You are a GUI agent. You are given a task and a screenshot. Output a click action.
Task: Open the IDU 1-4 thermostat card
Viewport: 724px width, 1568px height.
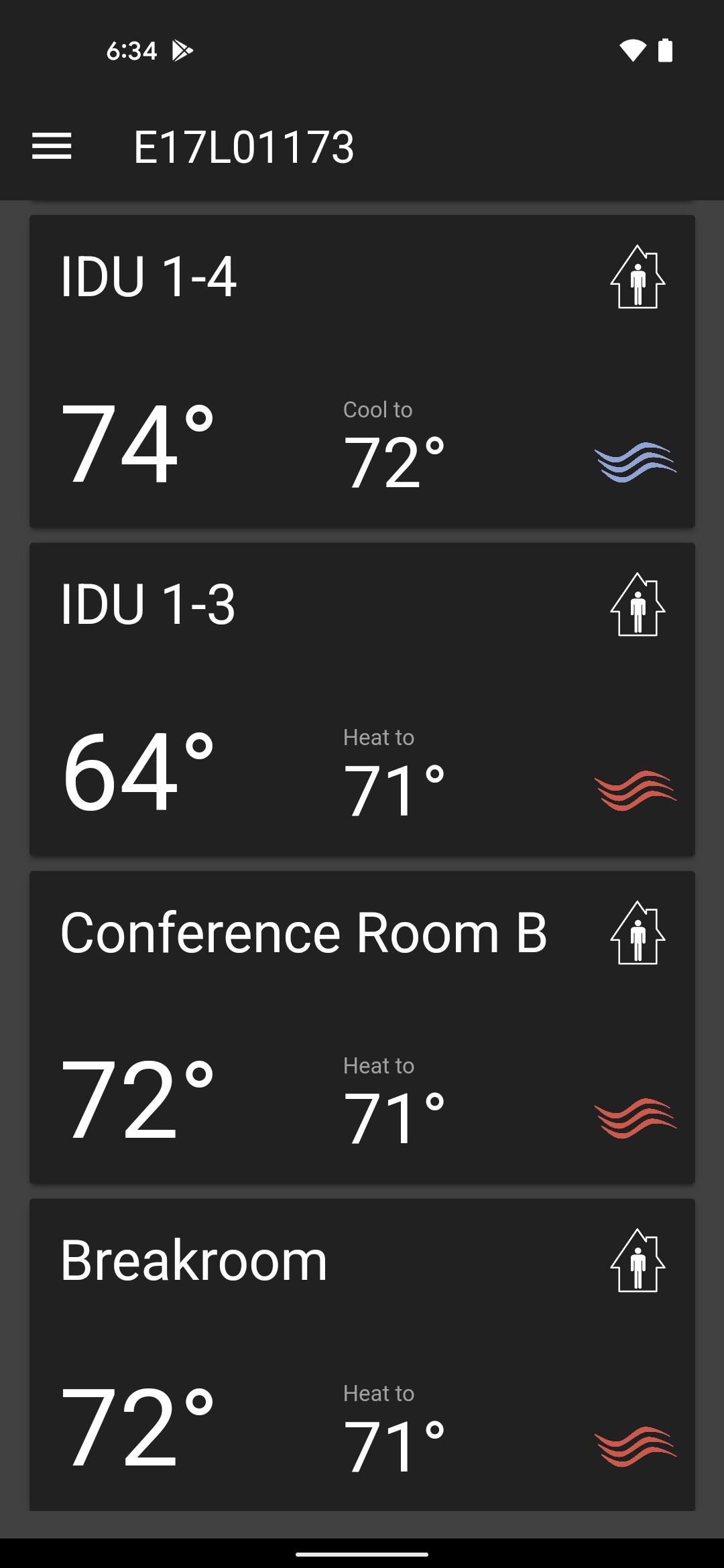362,371
